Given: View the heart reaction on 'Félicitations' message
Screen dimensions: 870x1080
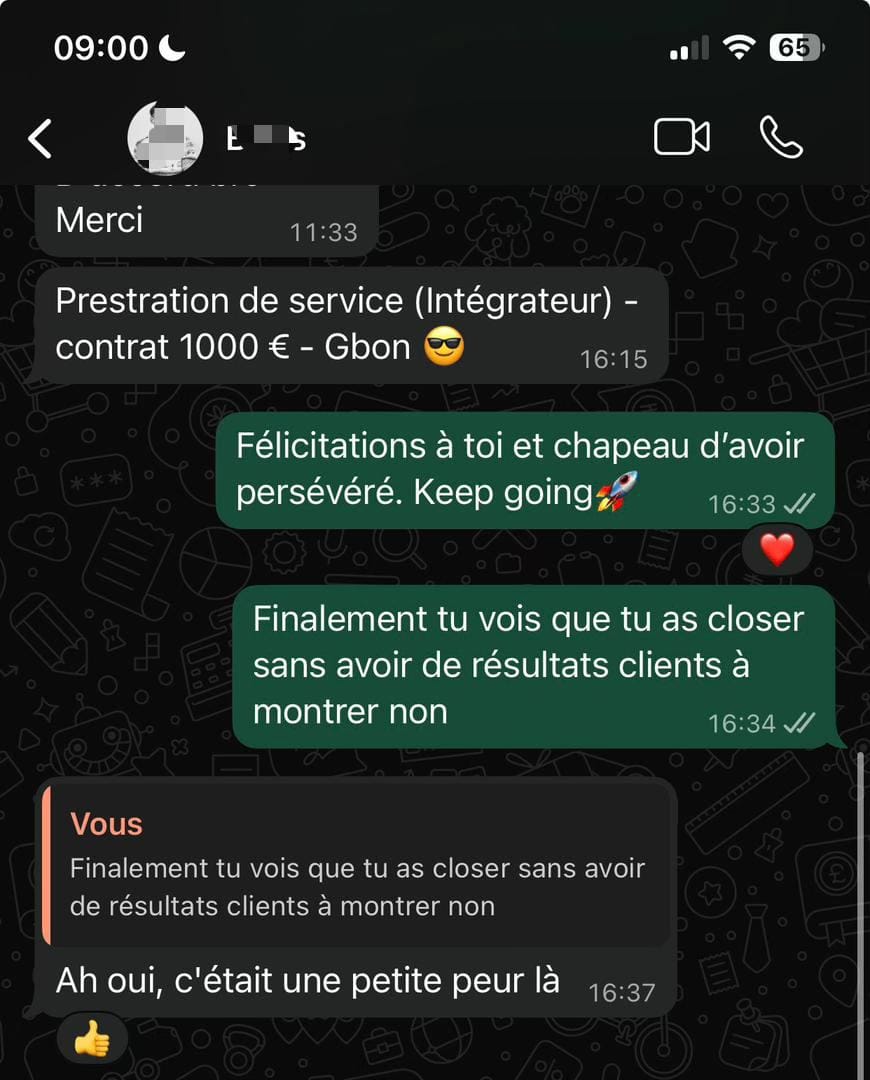Looking at the screenshot, I should [777, 548].
